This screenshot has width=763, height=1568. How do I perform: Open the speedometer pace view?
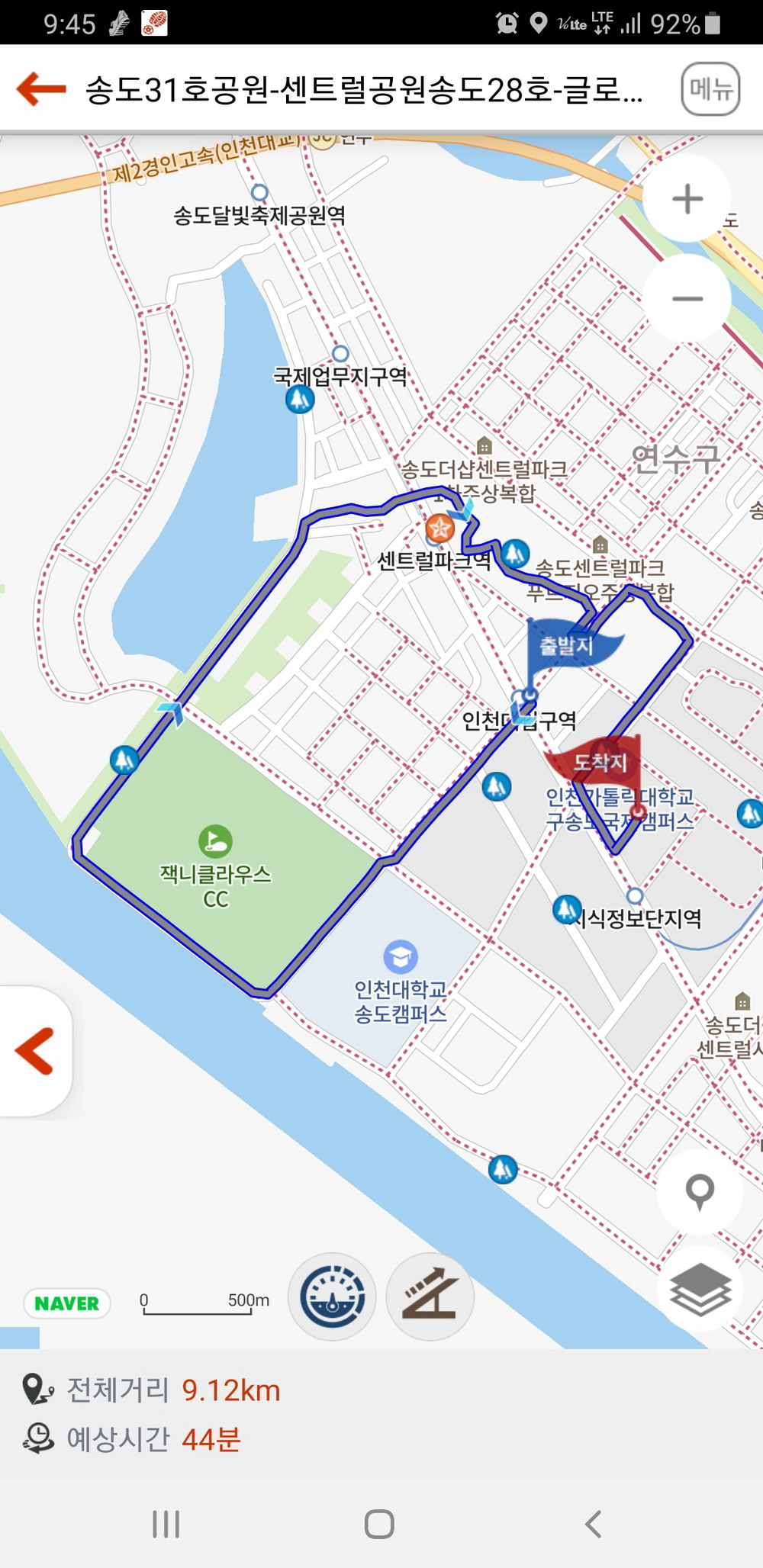332,1296
